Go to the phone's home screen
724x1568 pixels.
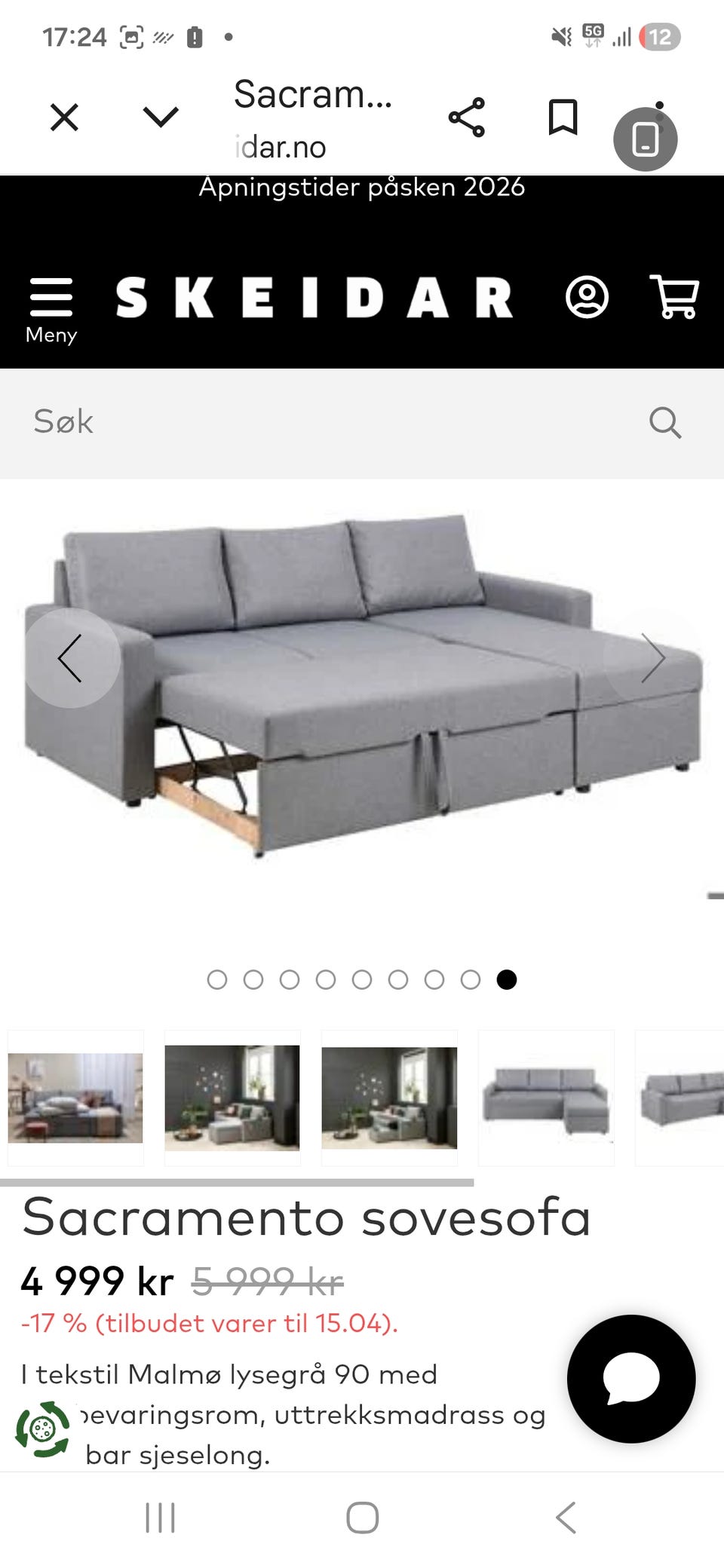click(362, 1517)
